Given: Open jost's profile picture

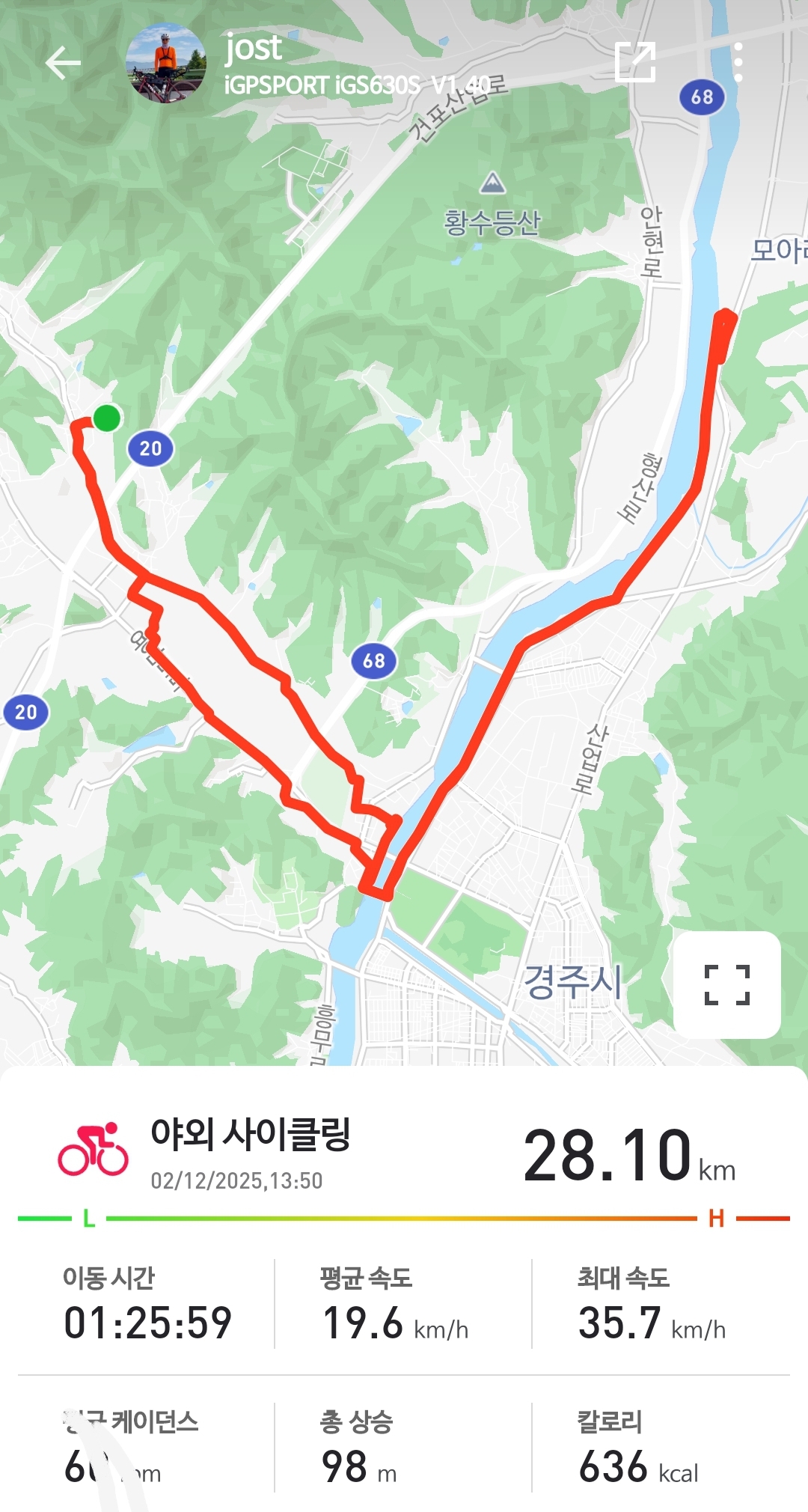Looking at the screenshot, I should click(165, 63).
